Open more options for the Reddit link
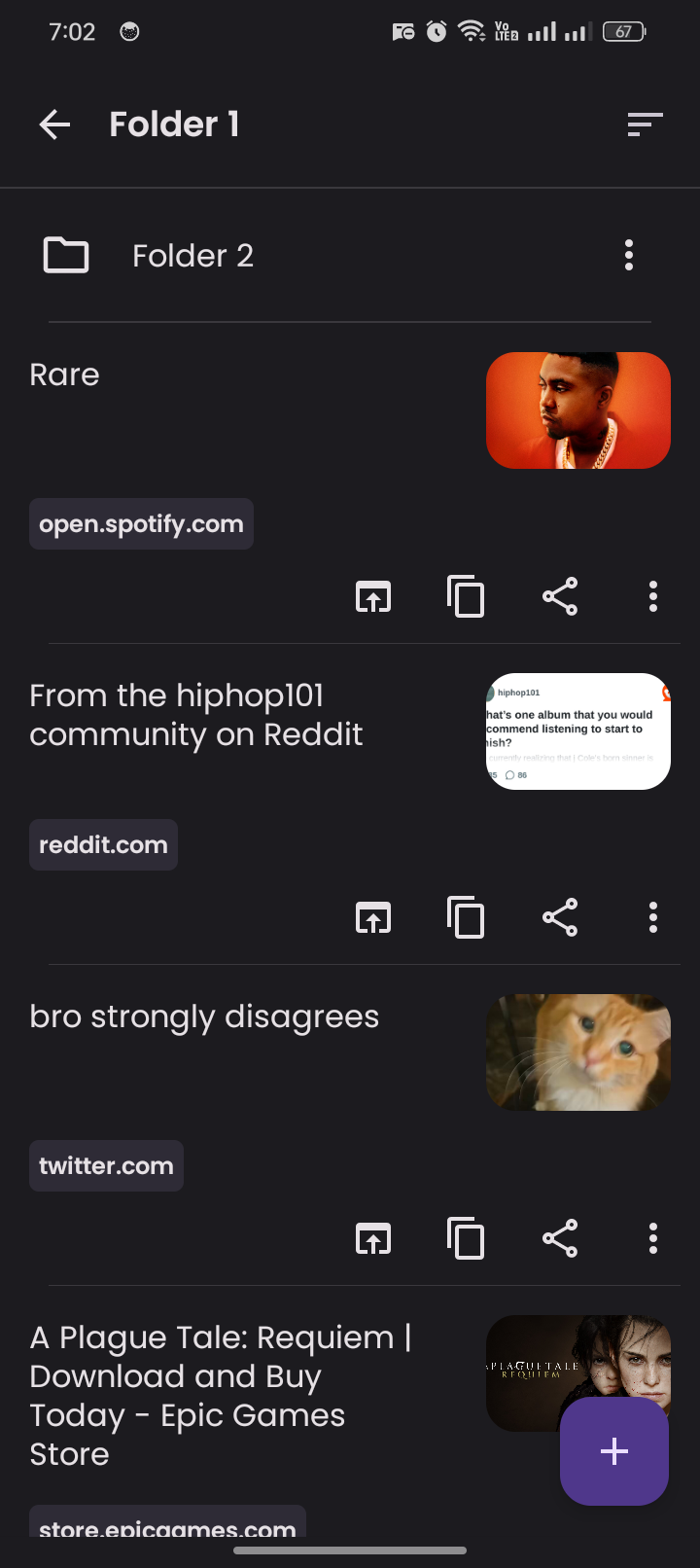The height and width of the screenshot is (1568, 700). pos(652,917)
